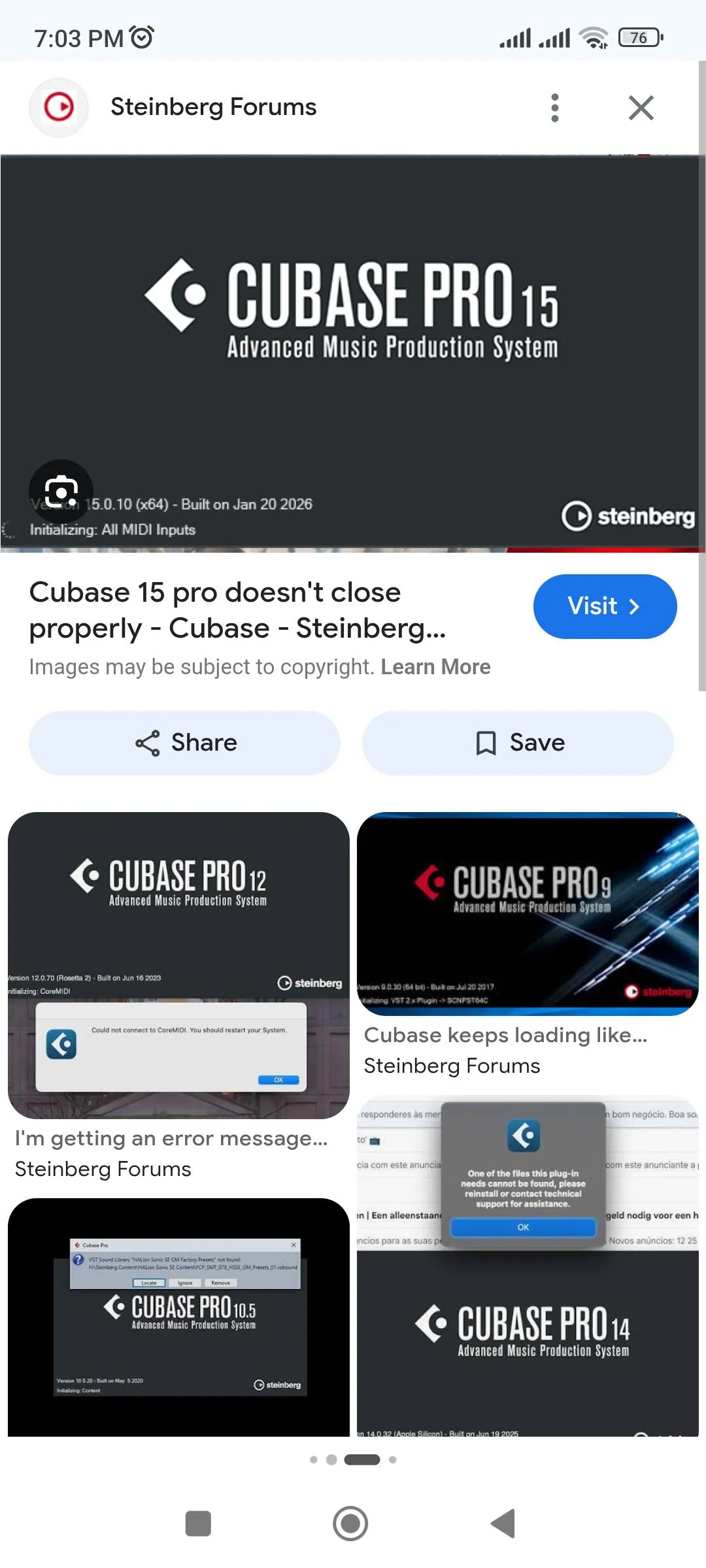
Task: Open the three-dot overflow menu
Action: pyautogui.click(x=555, y=108)
